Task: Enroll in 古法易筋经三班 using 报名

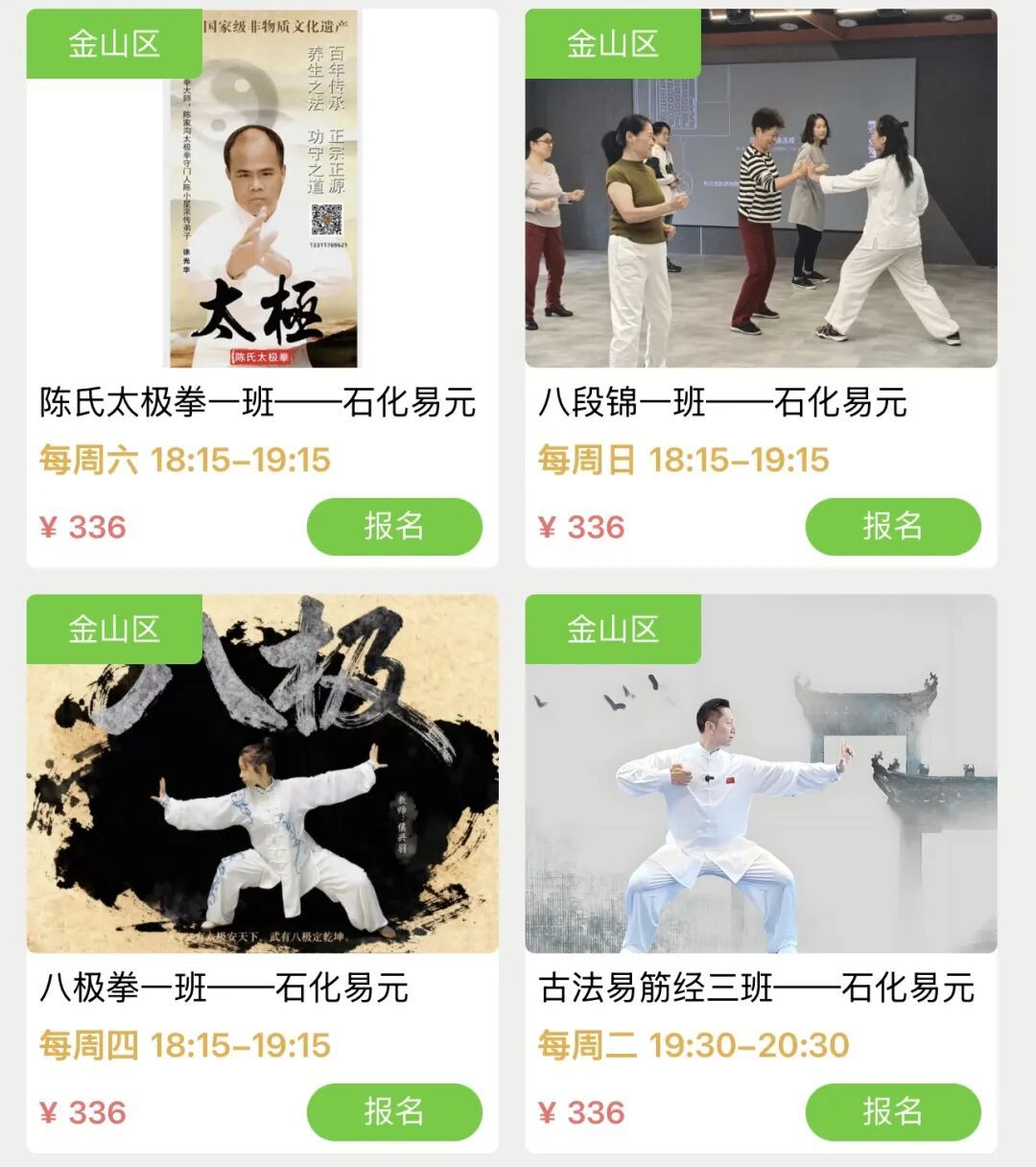Action: coord(893,1112)
